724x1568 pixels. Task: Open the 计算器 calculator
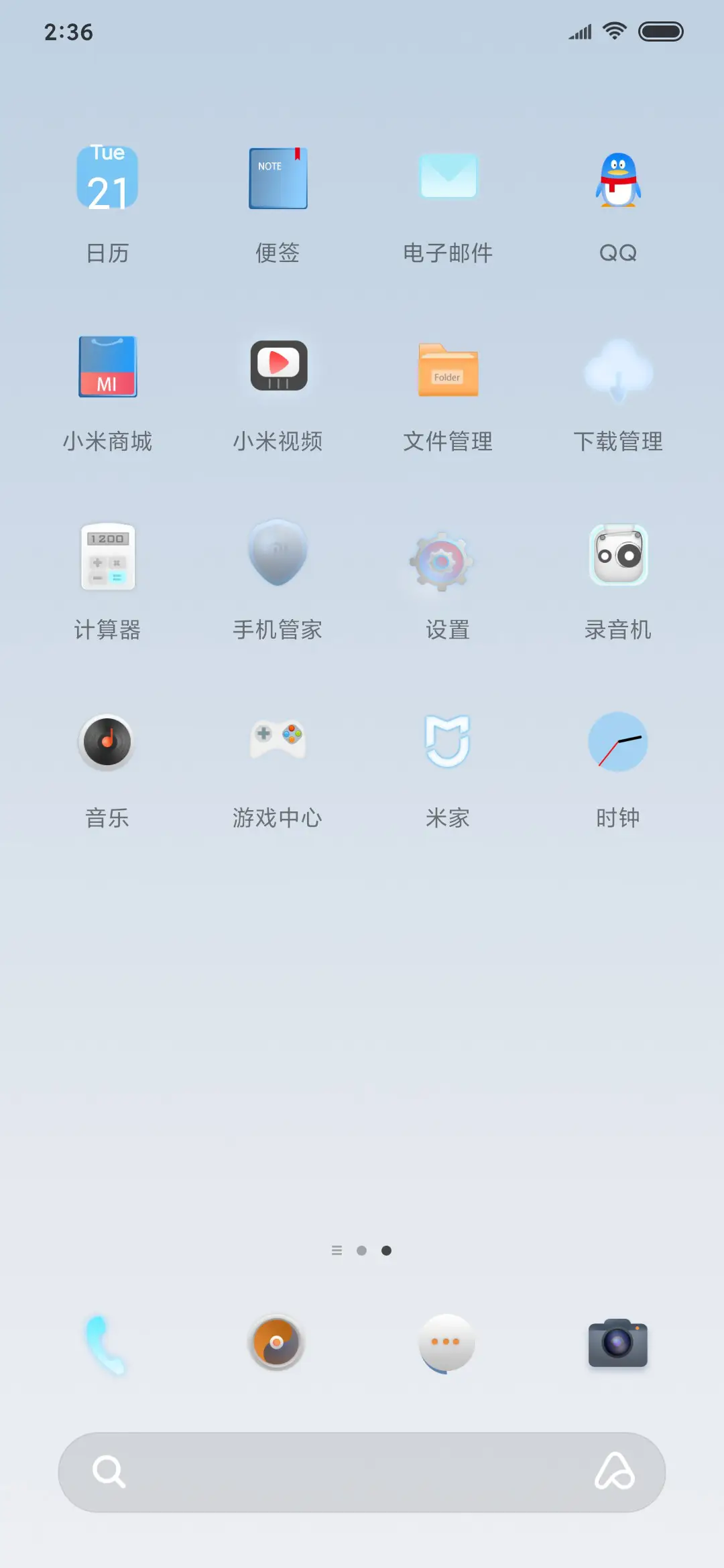(107, 556)
